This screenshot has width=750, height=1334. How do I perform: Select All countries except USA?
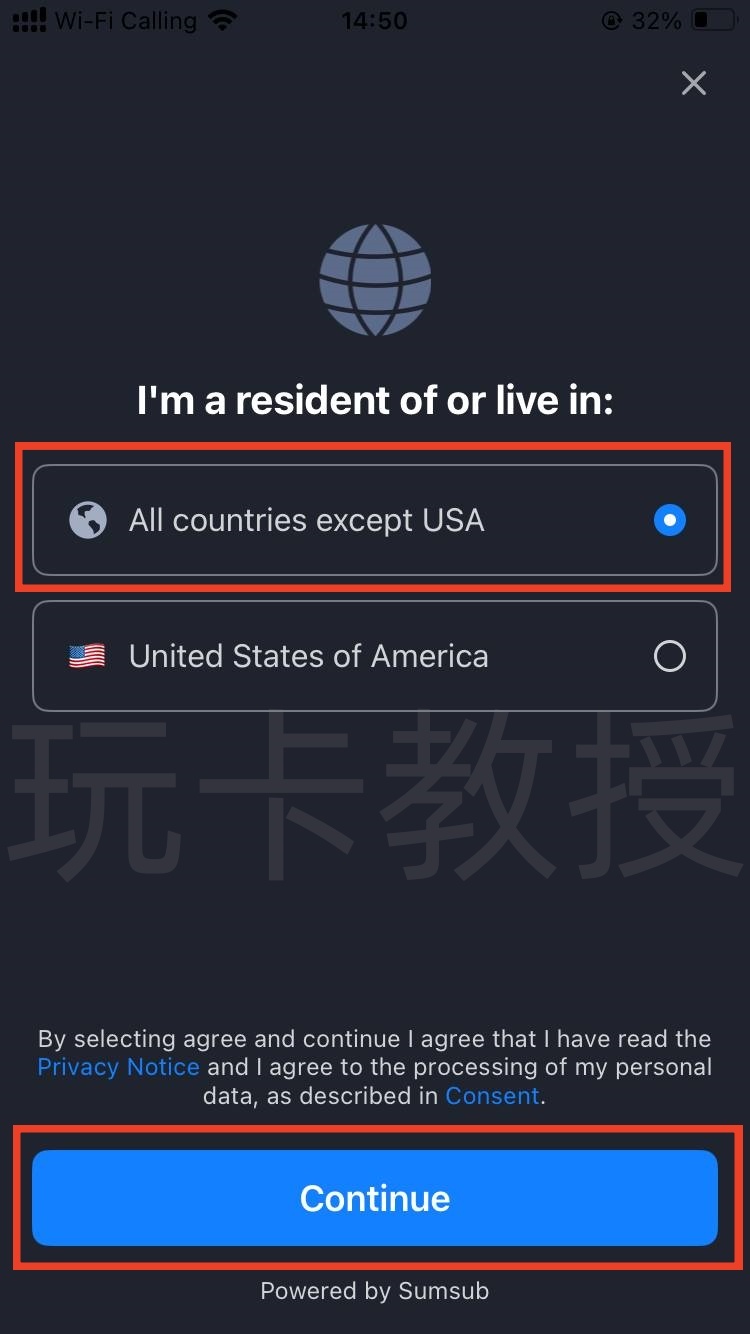click(375, 520)
